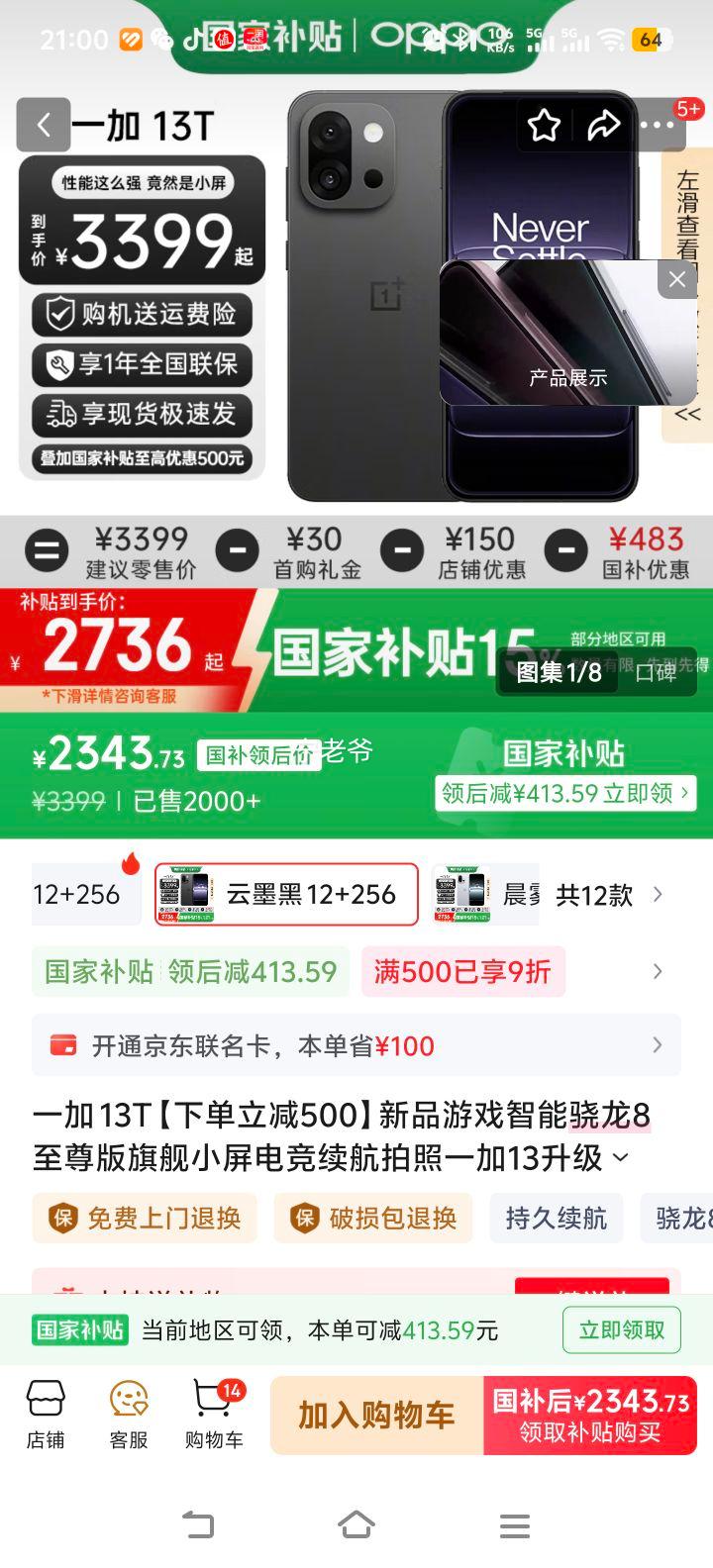Tap the 免费上门退换 service chip
Screen dimensions: 713x1568
coord(146,1218)
